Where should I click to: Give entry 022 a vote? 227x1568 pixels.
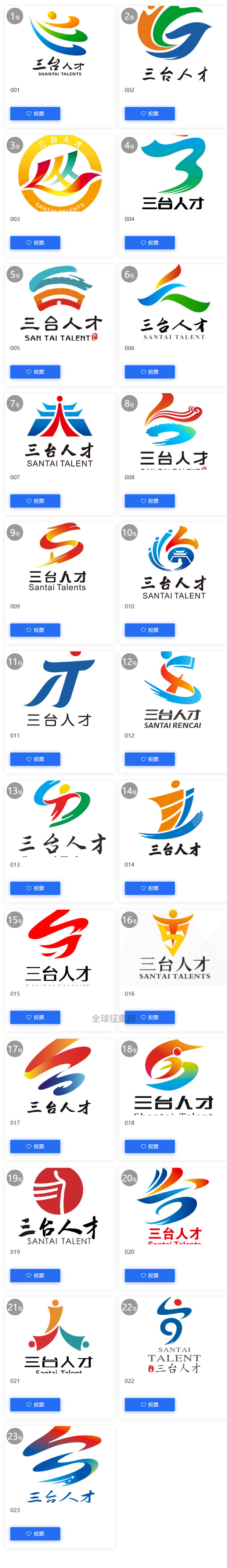click(x=150, y=1404)
